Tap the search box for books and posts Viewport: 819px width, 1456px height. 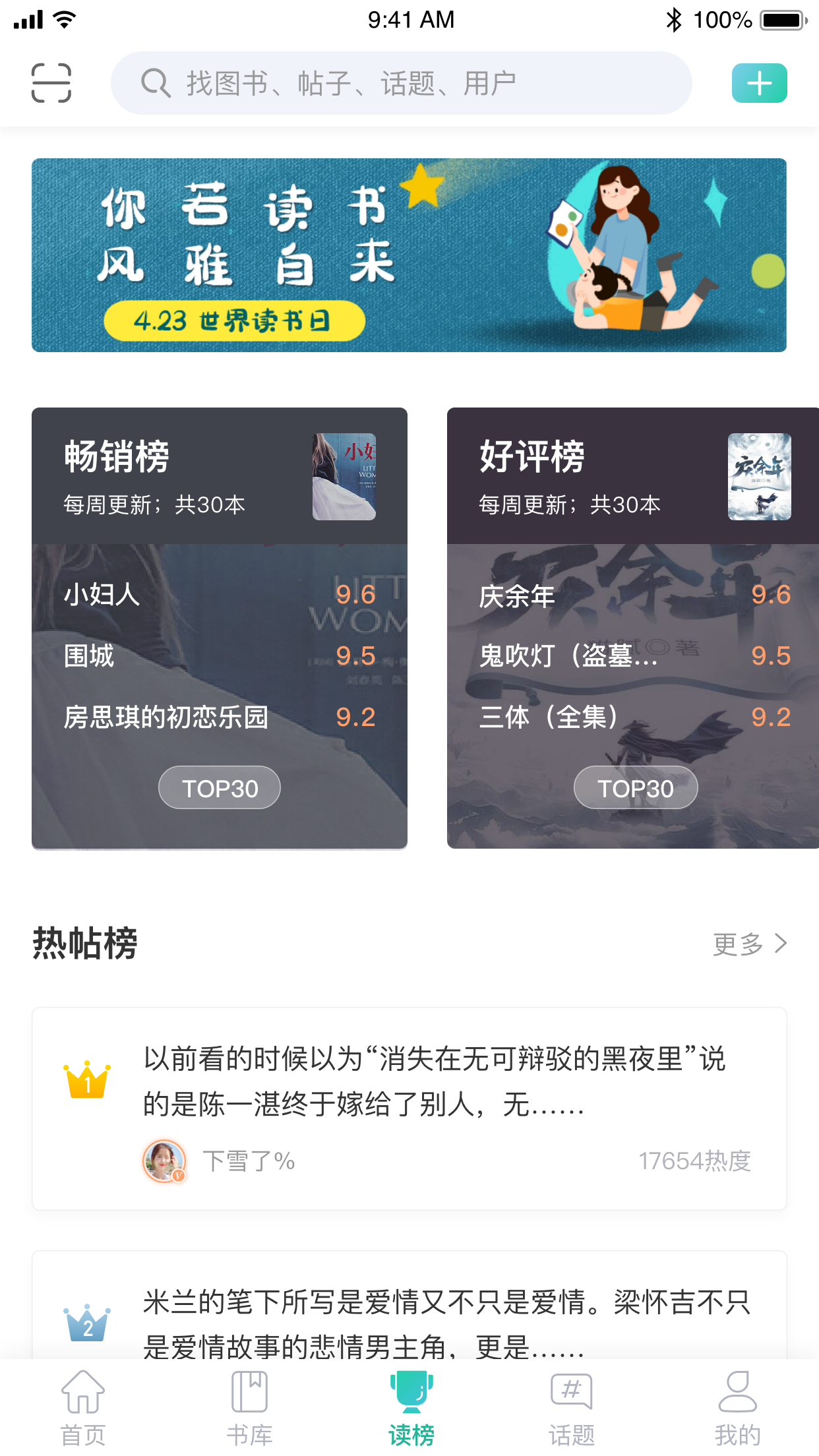point(401,83)
